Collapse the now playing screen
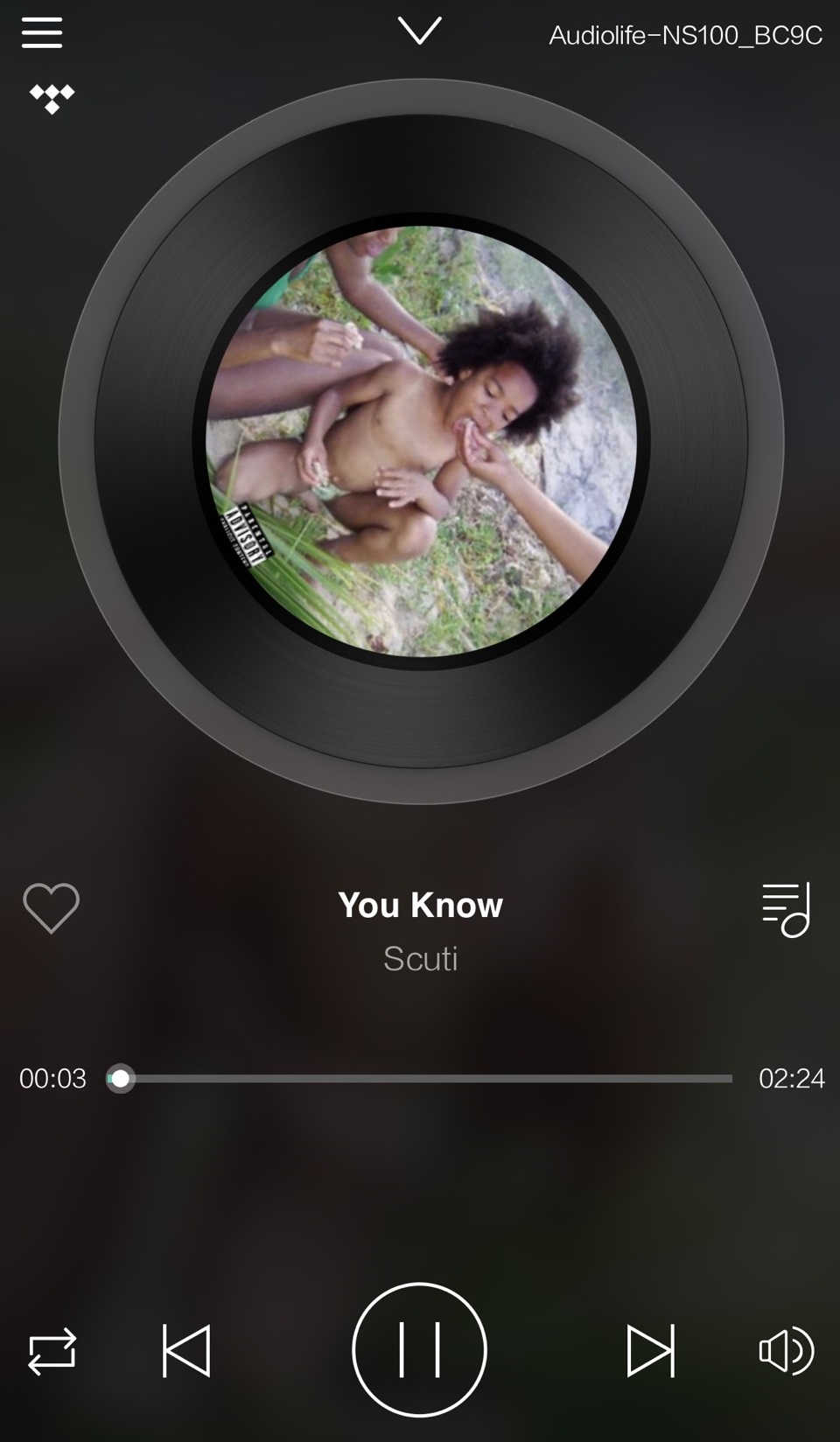This screenshot has height=1442, width=840. tap(420, 31)
